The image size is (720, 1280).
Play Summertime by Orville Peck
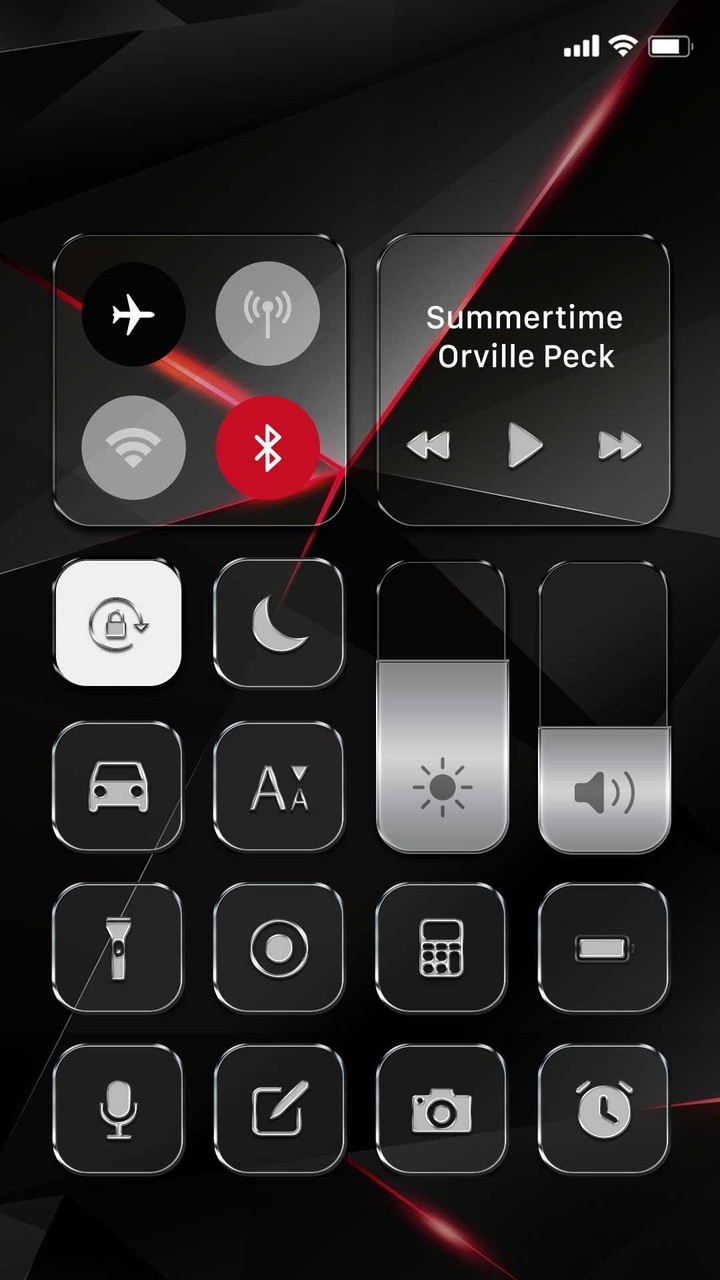click(524, 444)
